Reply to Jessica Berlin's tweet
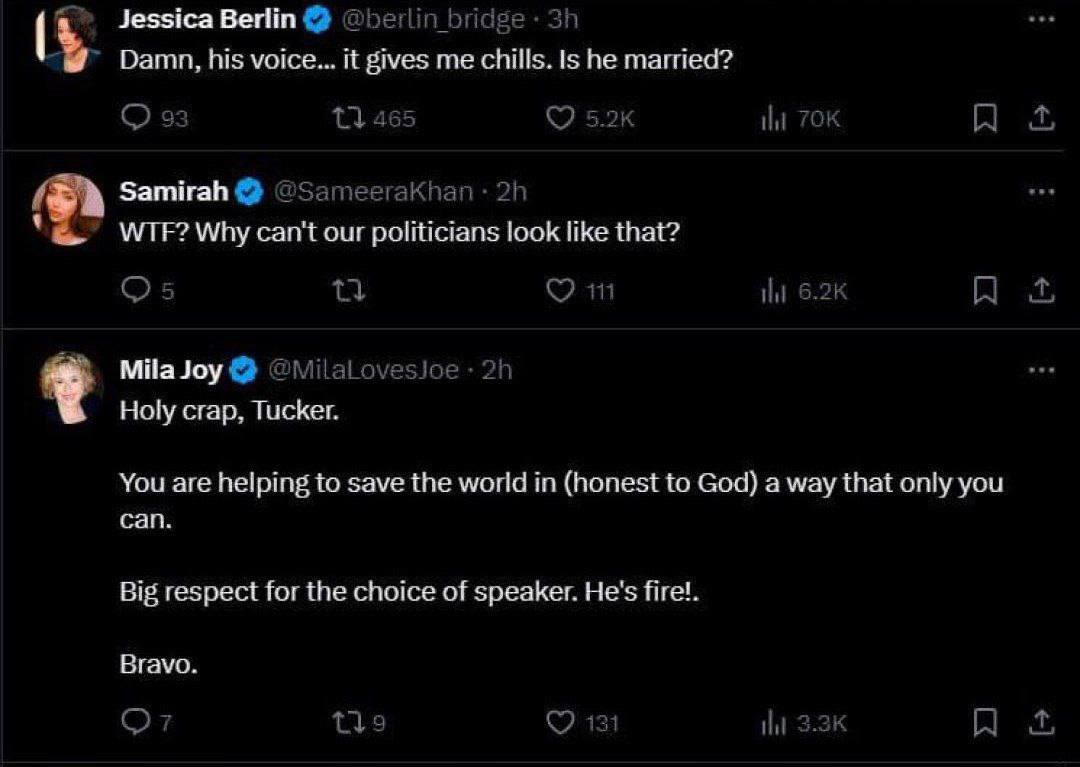The image size is (1080, 767). pyautogui.click(x=135, y=119)
